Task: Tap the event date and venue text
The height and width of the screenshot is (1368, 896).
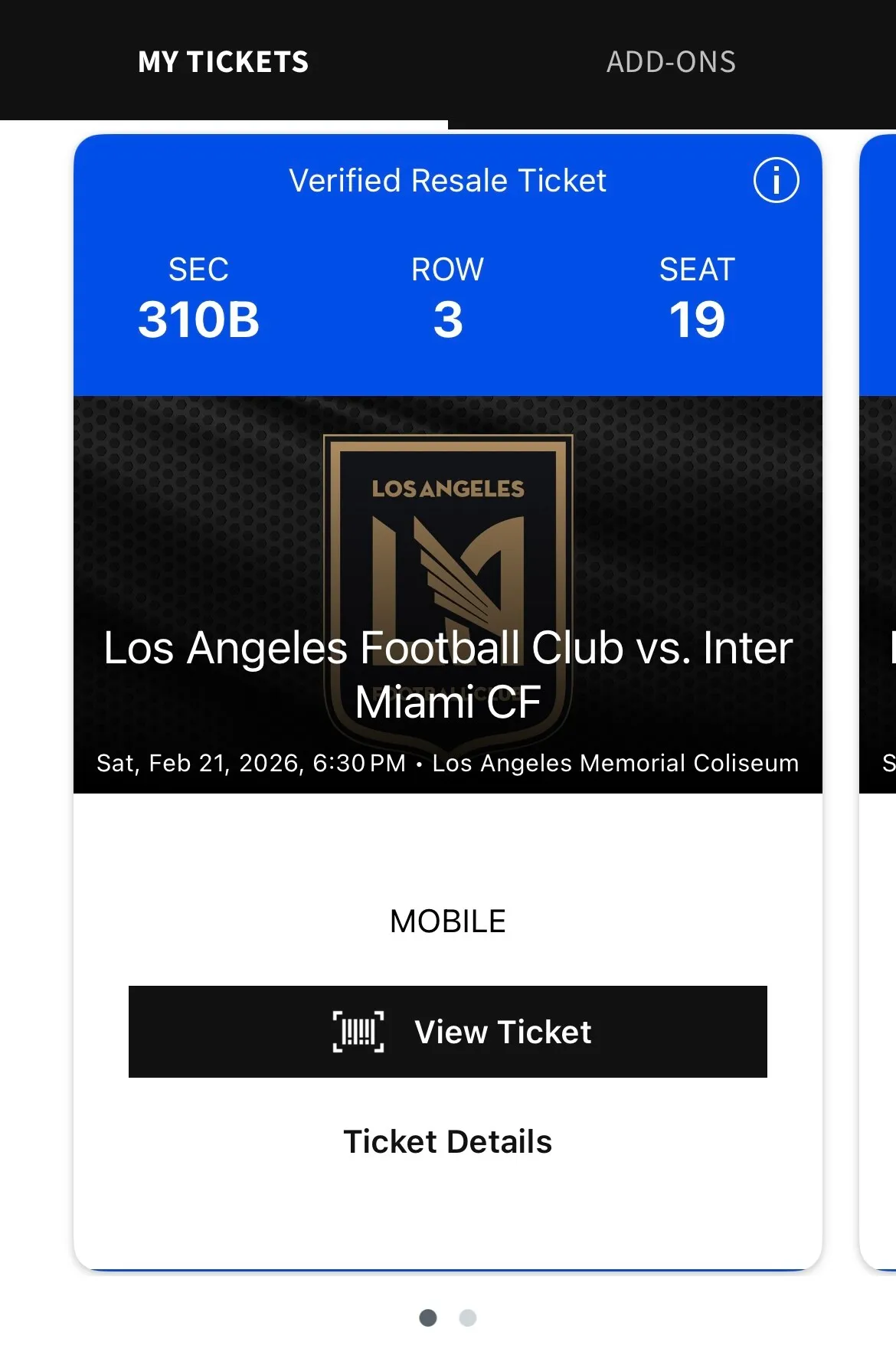Action: tap(446, 763)
